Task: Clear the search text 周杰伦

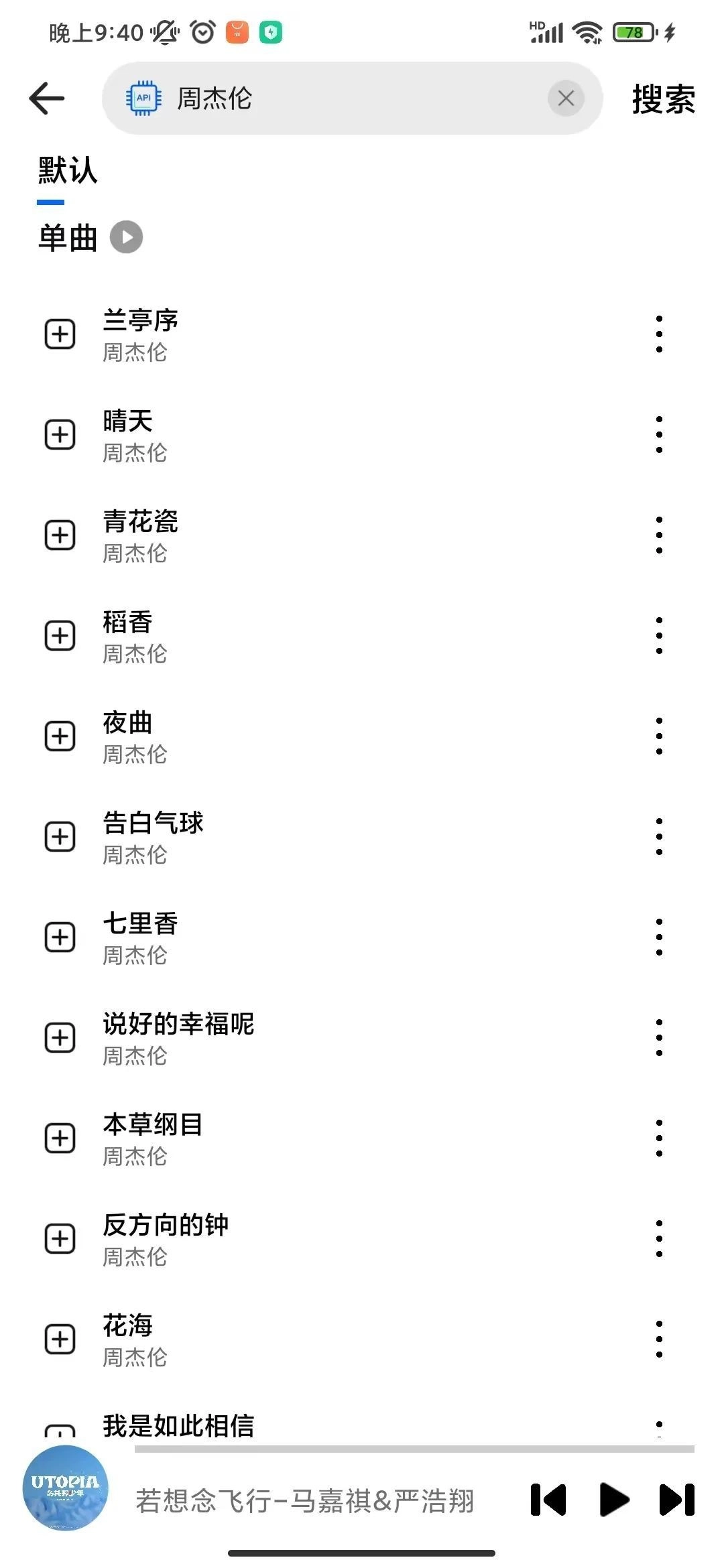Action: 566,99
